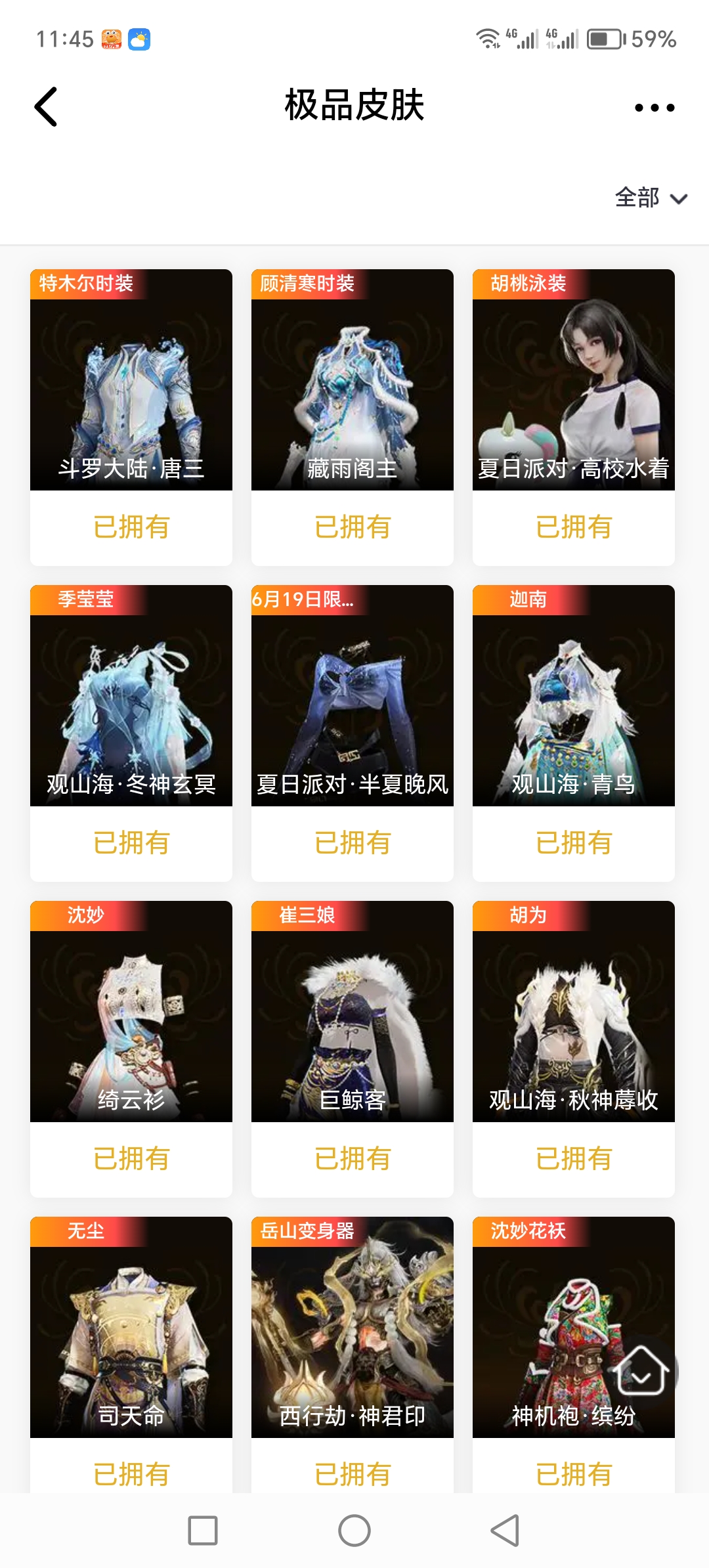Open the three-dot overflow menu
Screen dimensions: 709x1568
pyautogui.click(x=654, y=108)
